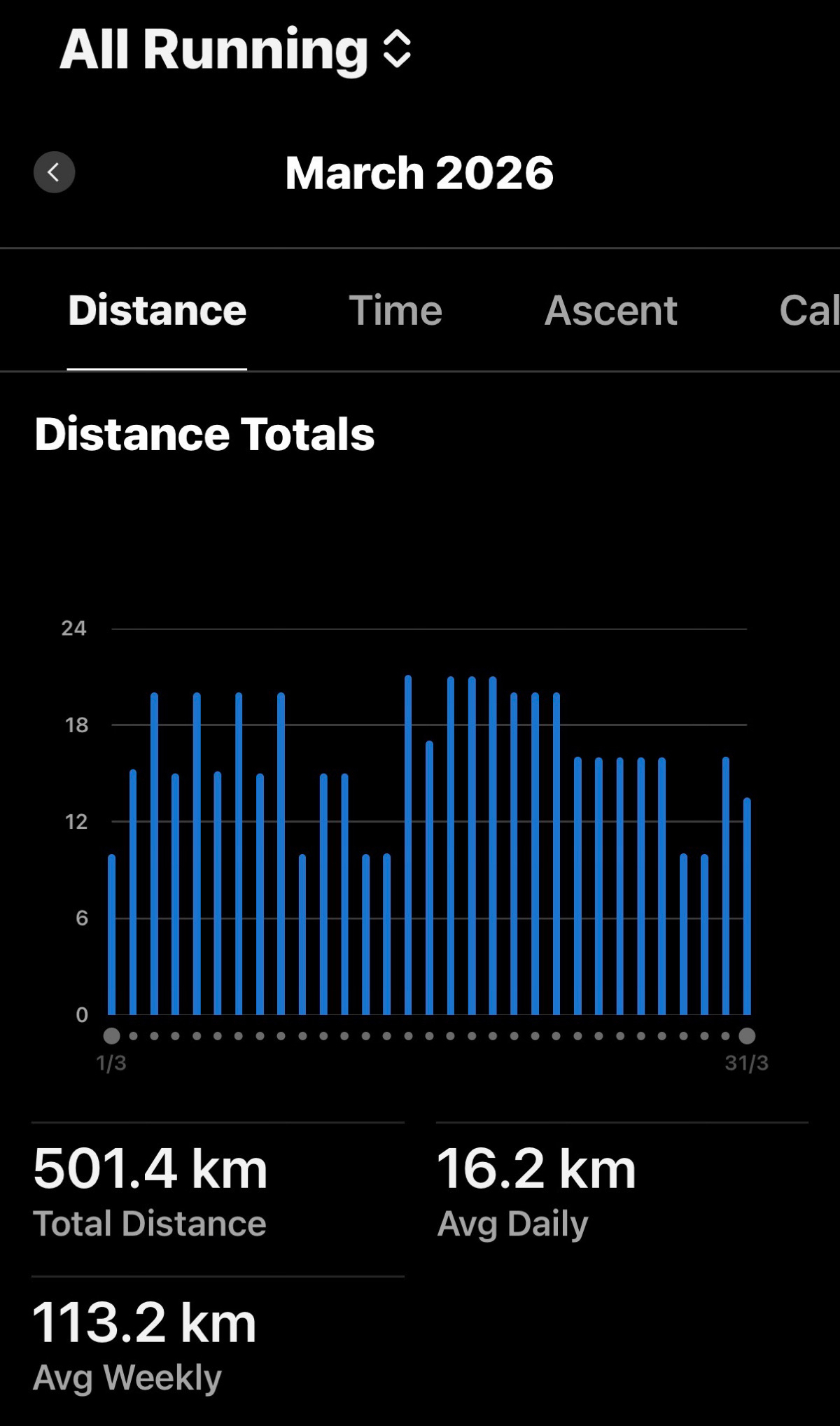Screen dimensions: 840x1426
Task: Go back to the previous month
Action: click(x=54, y=172)
